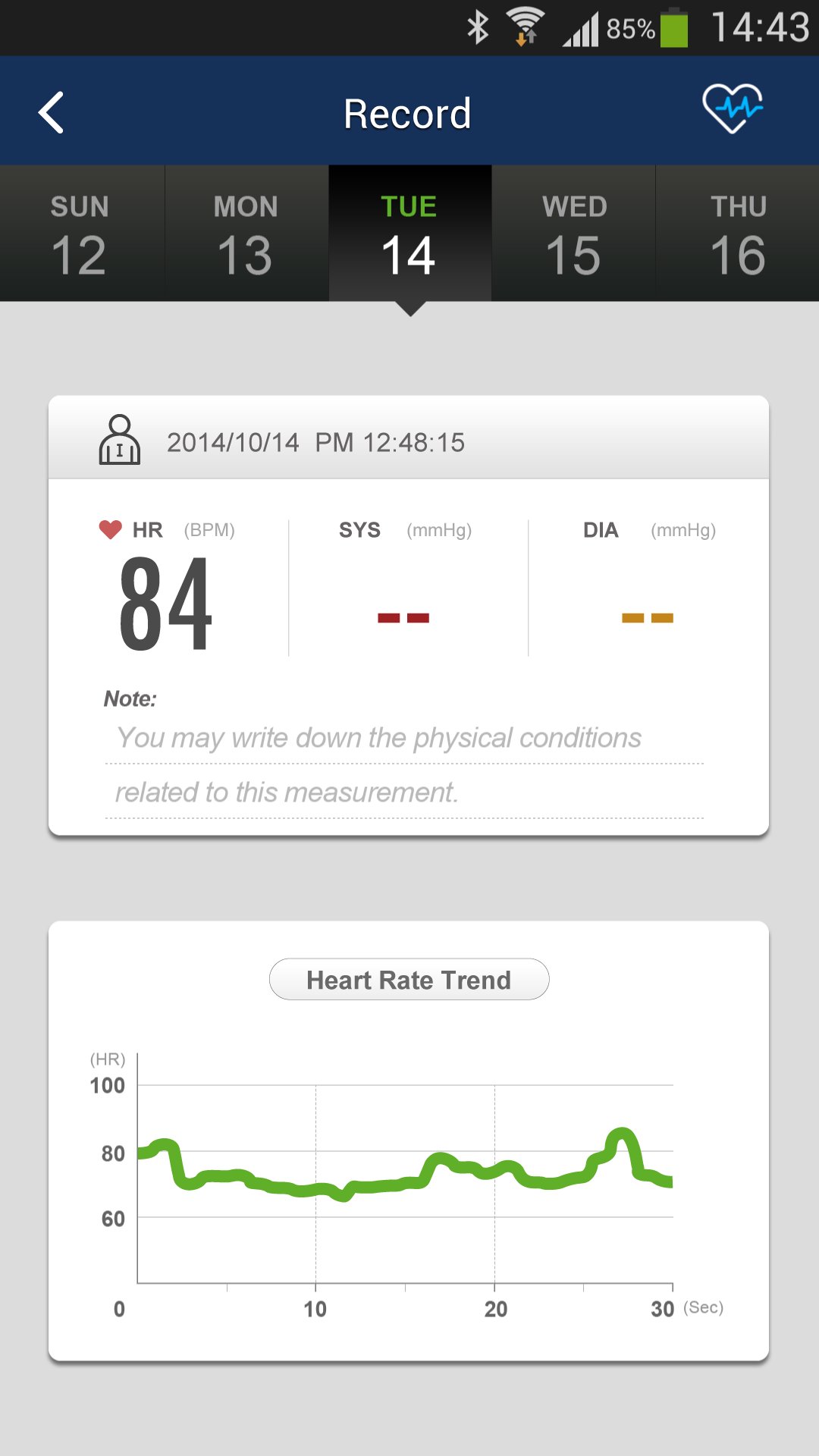
Task: Tap the red heart icon beside HR
Action: pyautogui.click(x=110, y=529)
